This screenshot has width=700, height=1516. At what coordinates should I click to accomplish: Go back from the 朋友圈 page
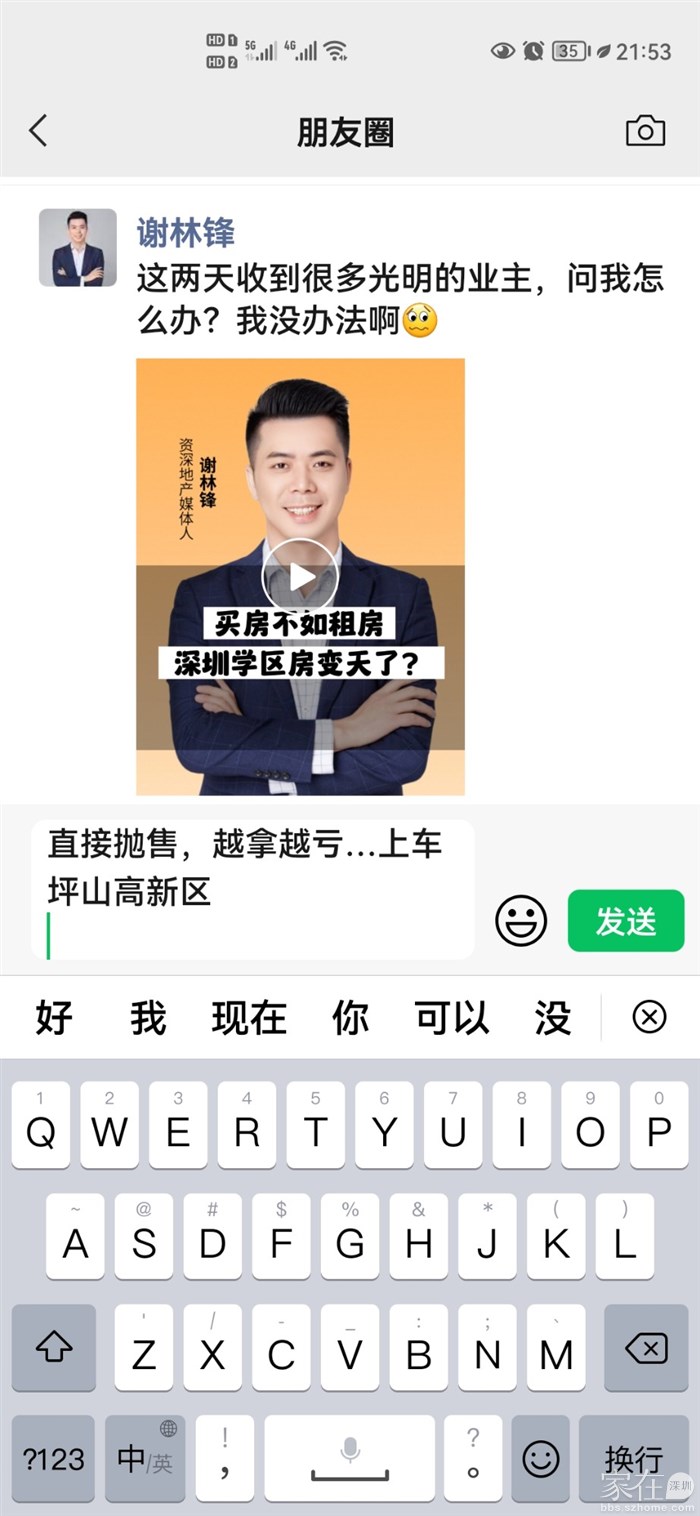[x=38, y=131]
